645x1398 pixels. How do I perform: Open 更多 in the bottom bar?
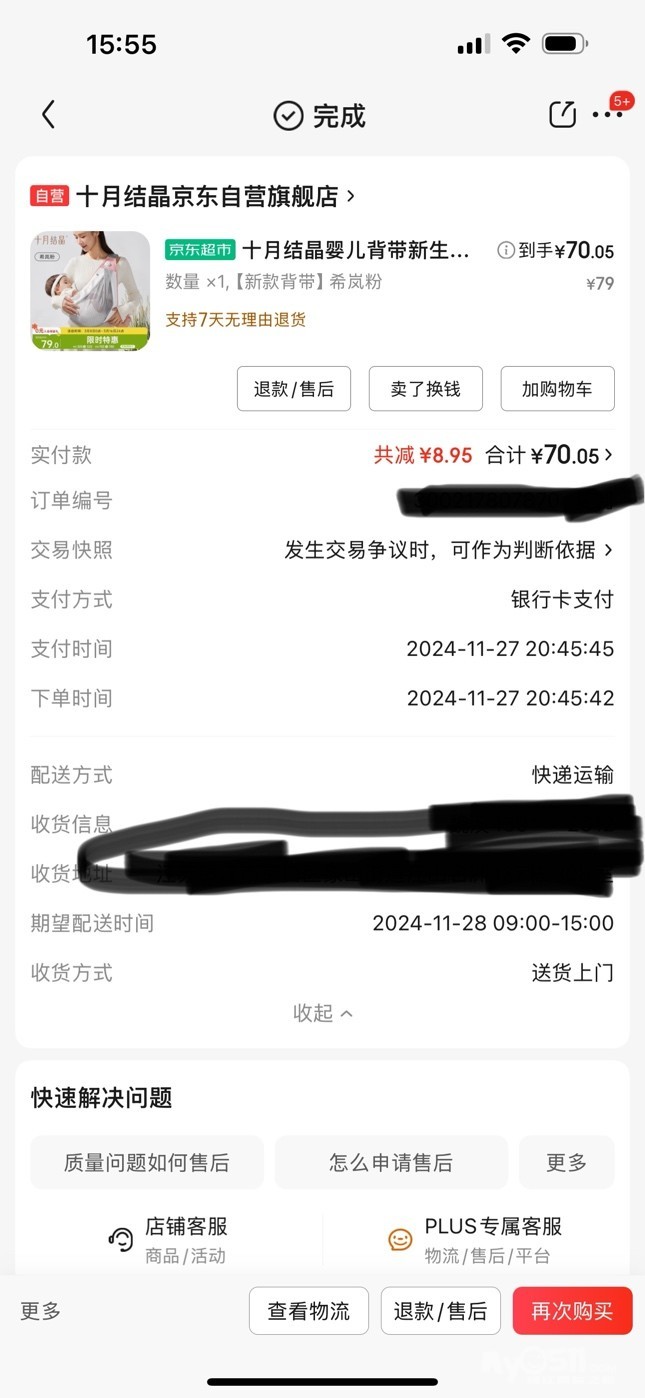tap(41, 1311)
